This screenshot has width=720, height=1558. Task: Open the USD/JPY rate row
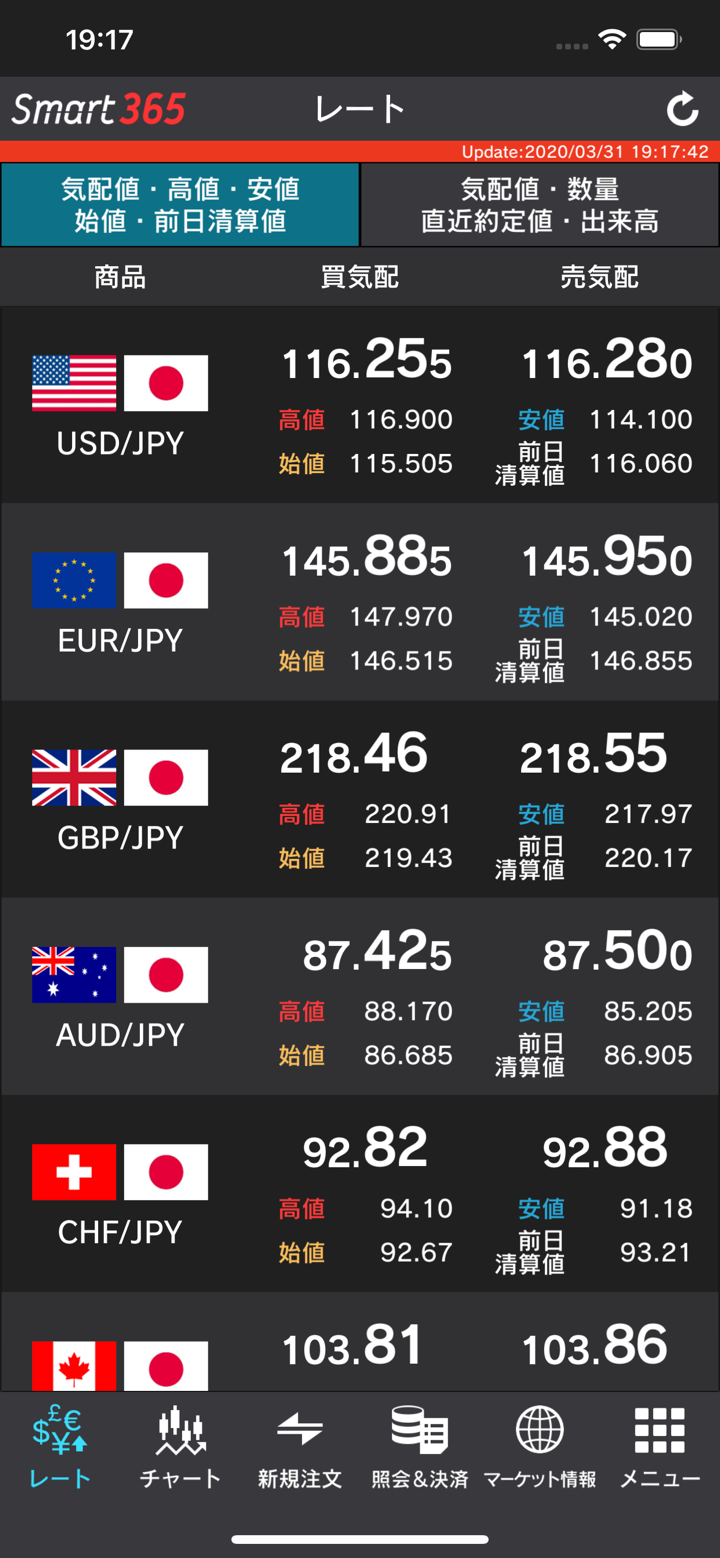click(360, 405)
